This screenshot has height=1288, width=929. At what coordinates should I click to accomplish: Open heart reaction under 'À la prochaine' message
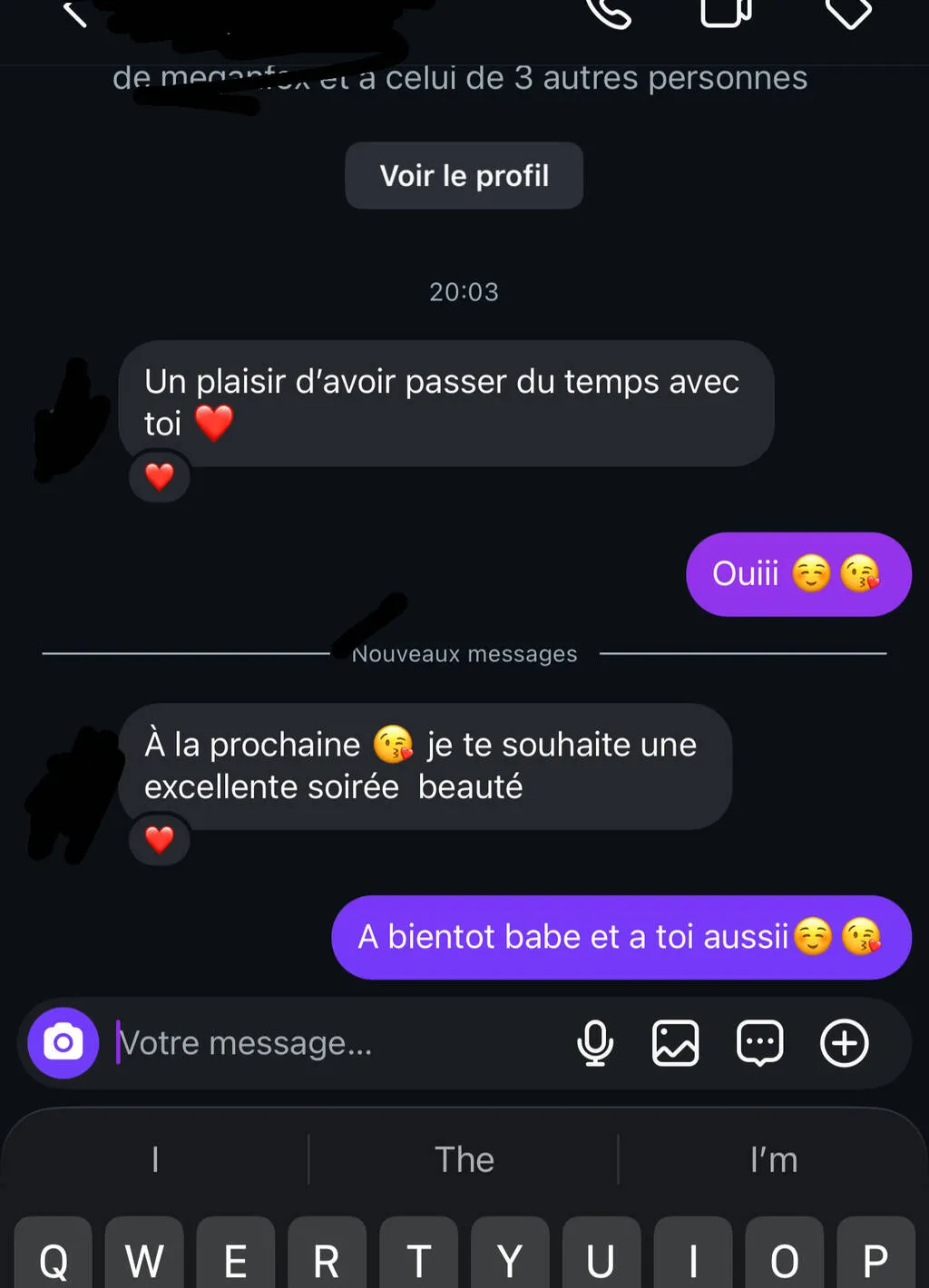[160, 840]
